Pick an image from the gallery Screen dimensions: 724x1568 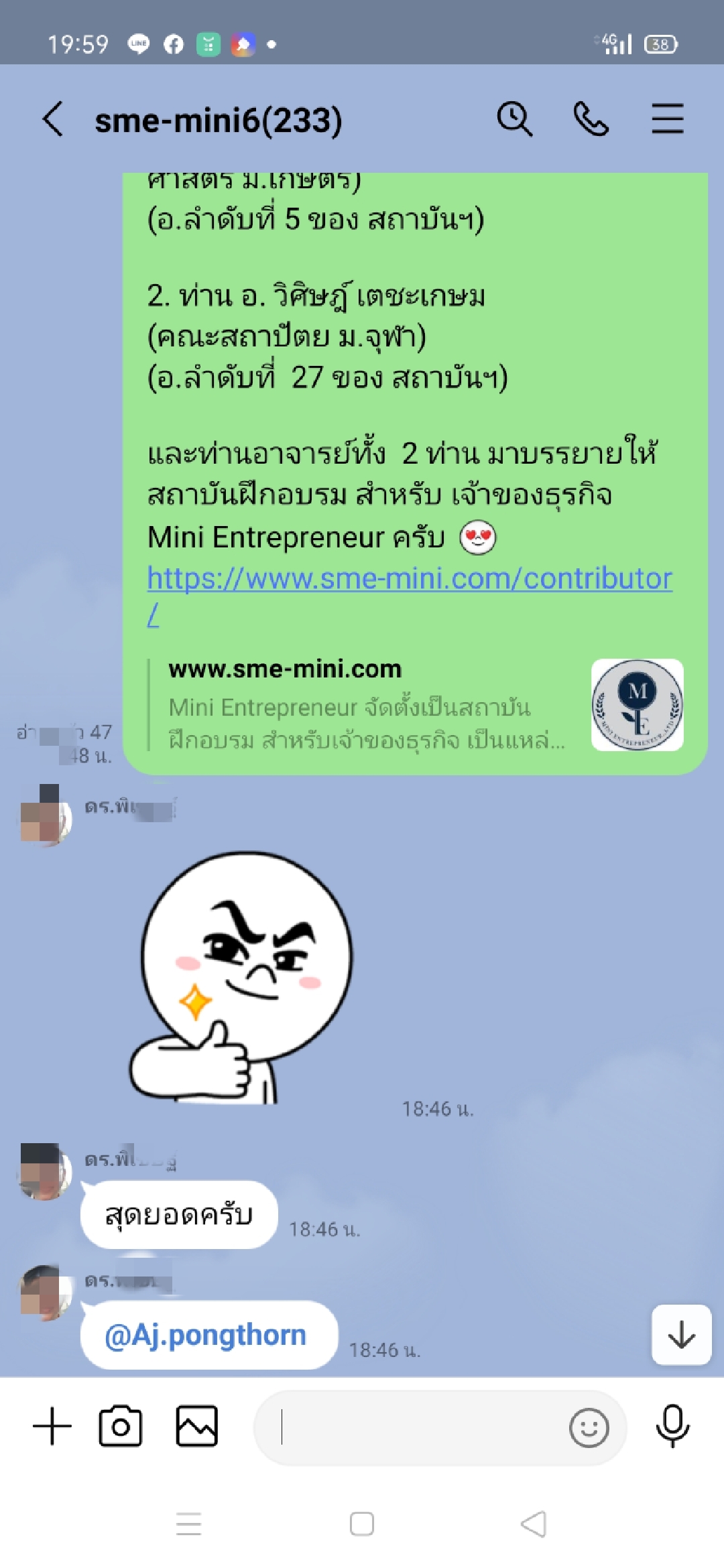click(196, 1426)
